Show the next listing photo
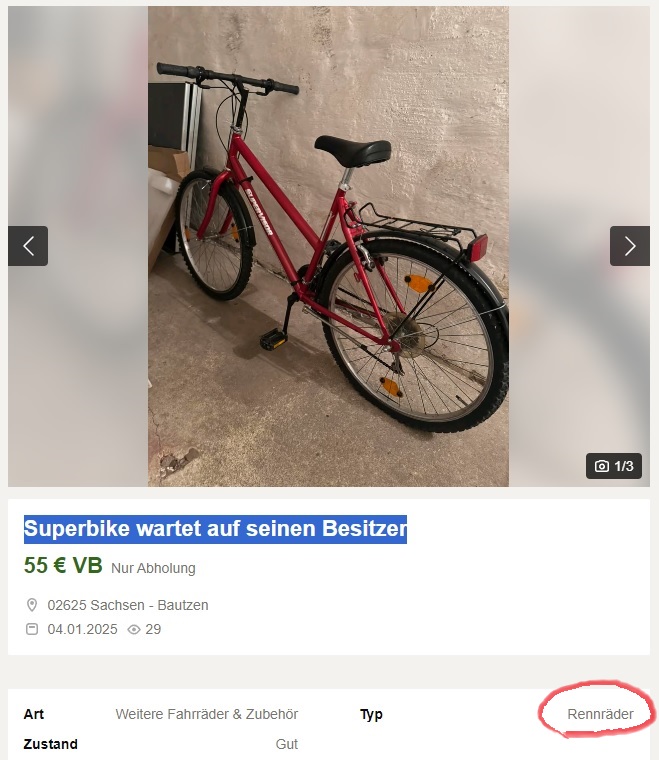 tap(629, 246)
